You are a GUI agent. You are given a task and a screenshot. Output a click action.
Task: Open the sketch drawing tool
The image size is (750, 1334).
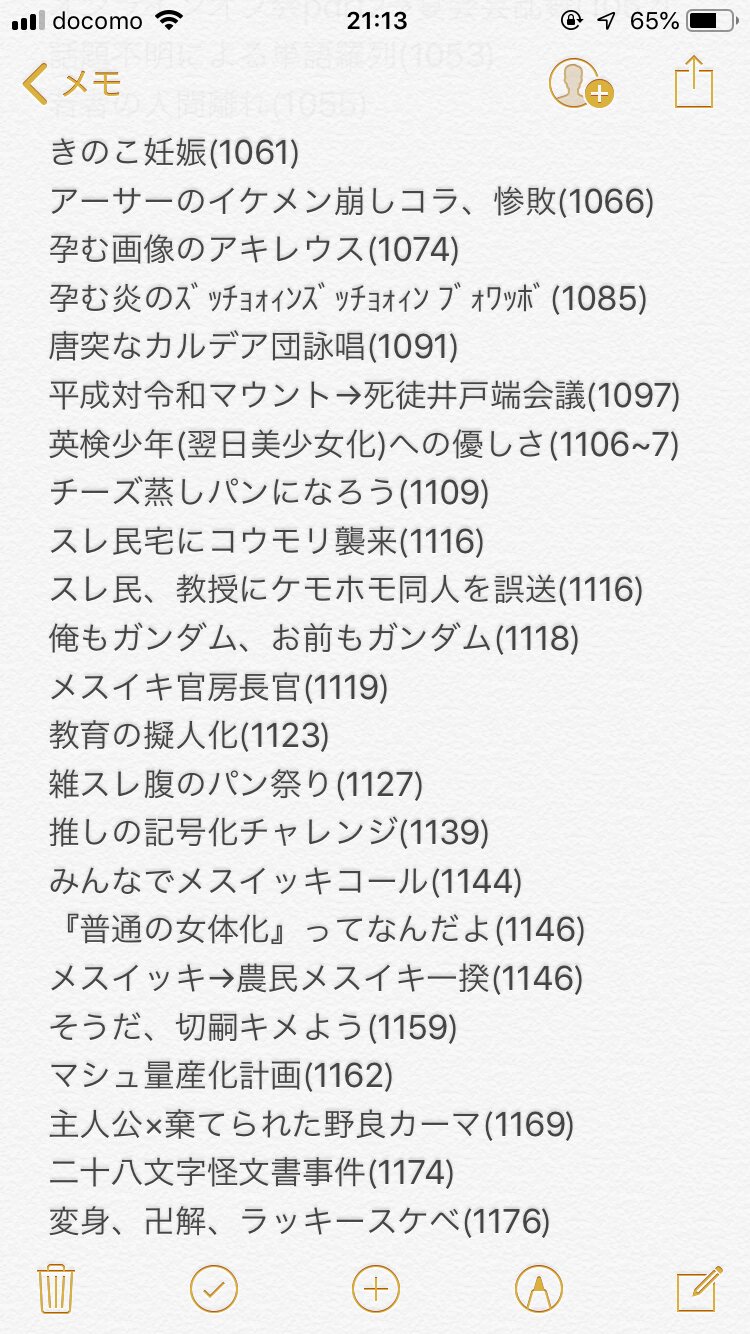point(538,1288)
